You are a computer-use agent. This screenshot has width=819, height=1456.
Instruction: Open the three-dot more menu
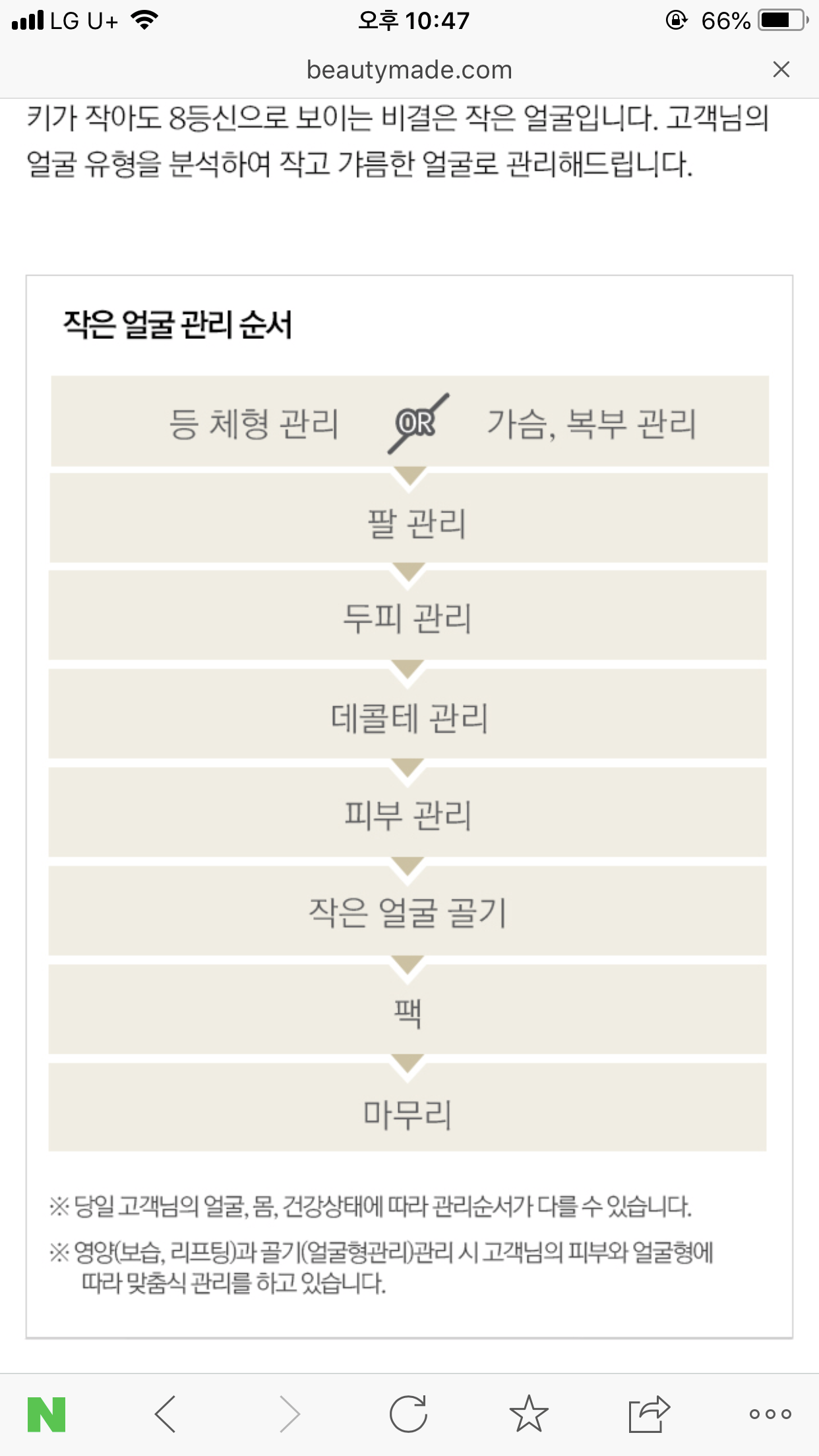pos(770,1414)
